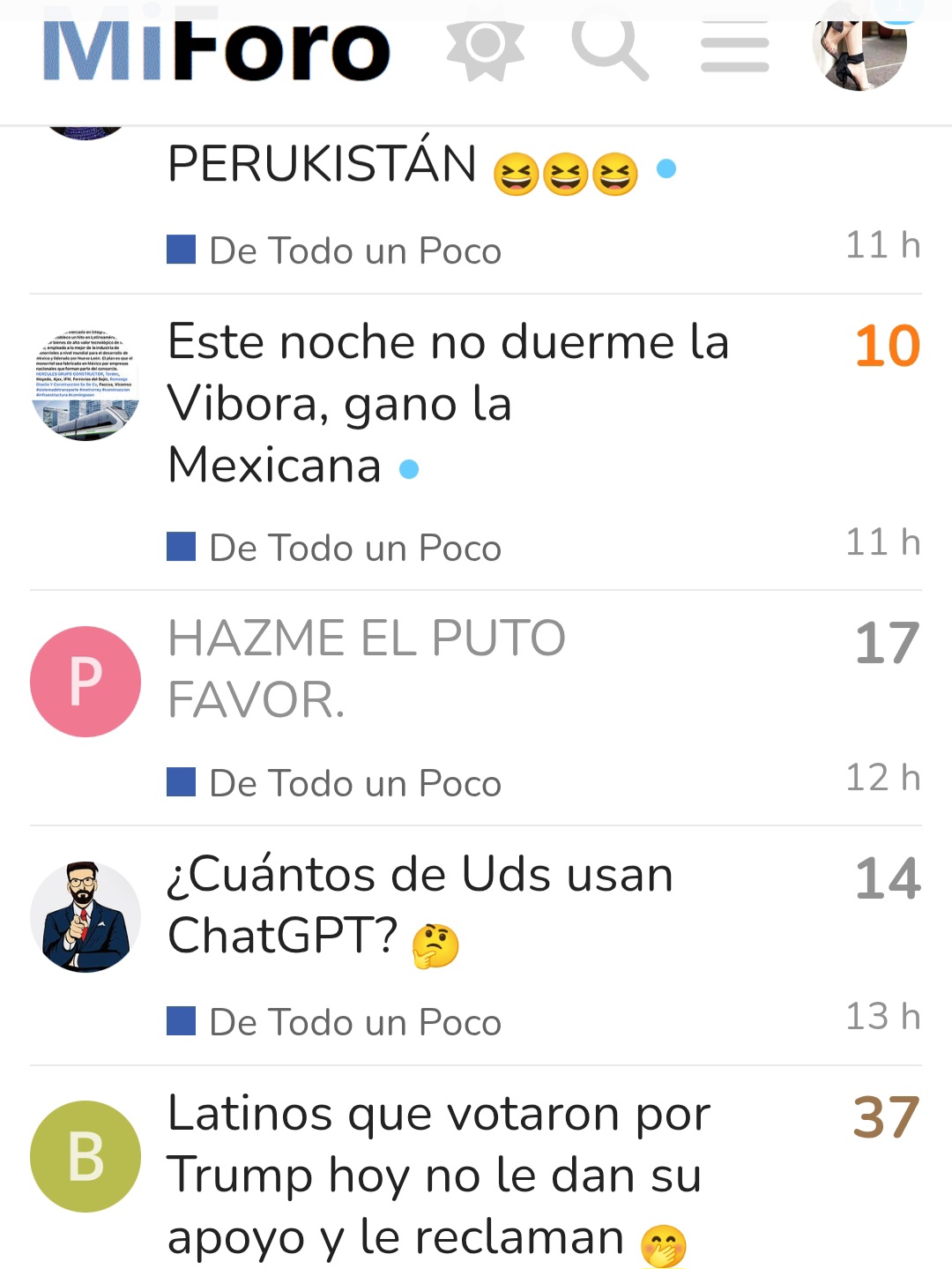This screenshot has height=1269, width=952.
Task: Jump to 17 replies on HAZME topic
Action: tap(887, 643)
